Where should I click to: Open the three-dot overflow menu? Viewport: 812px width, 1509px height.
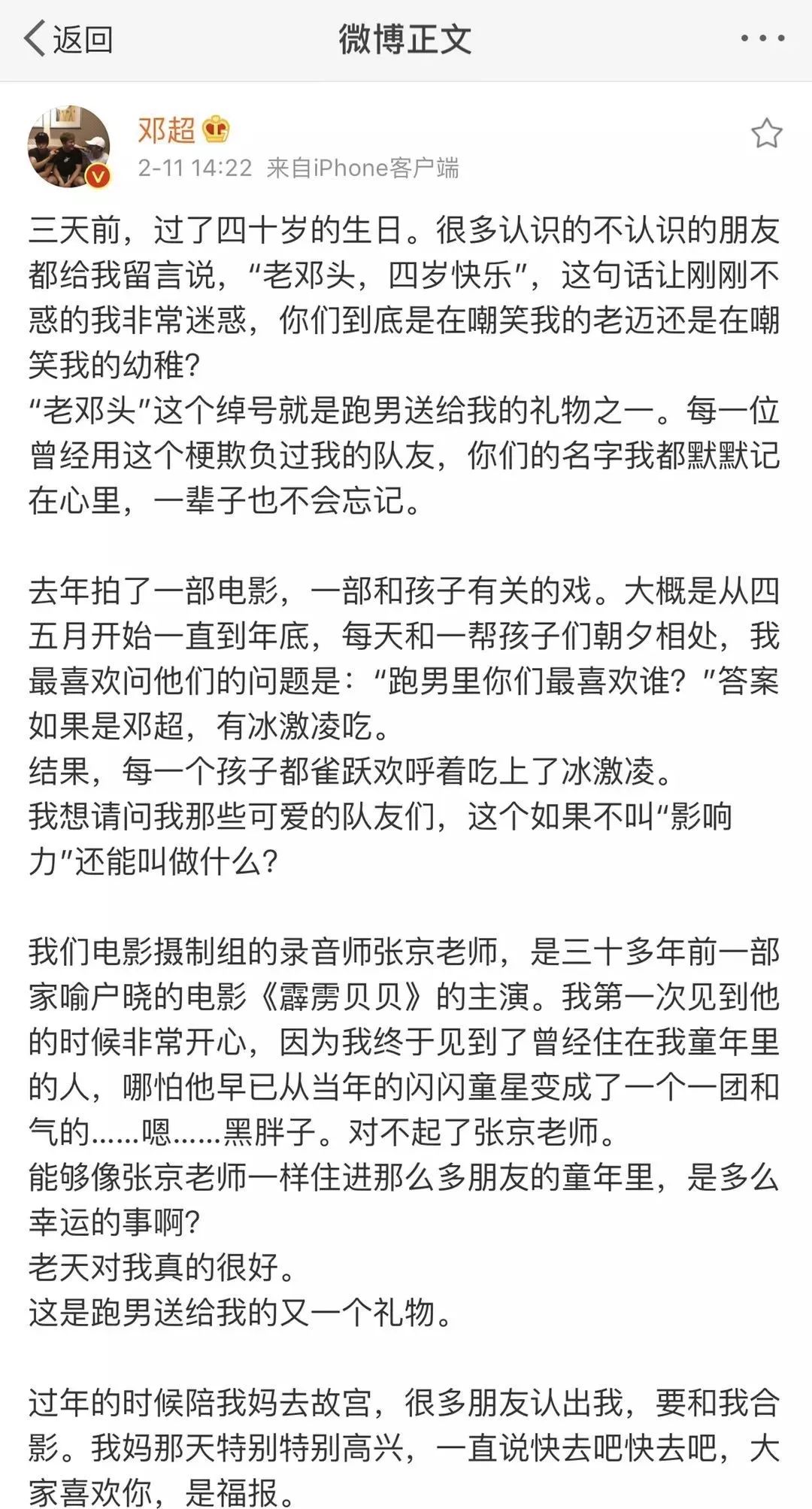pos(762,38)
